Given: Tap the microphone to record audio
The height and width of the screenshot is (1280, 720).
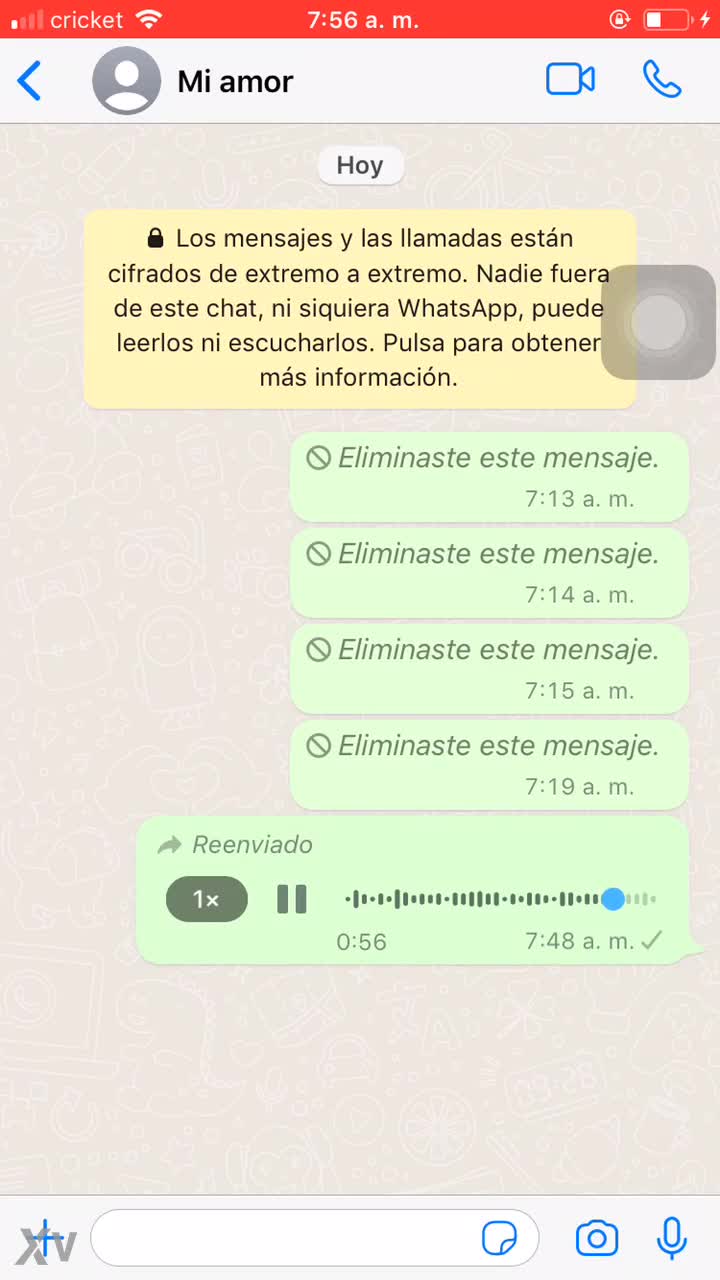Looking at the screenshot, I should pyautogui.click(x=672, y=1238).
